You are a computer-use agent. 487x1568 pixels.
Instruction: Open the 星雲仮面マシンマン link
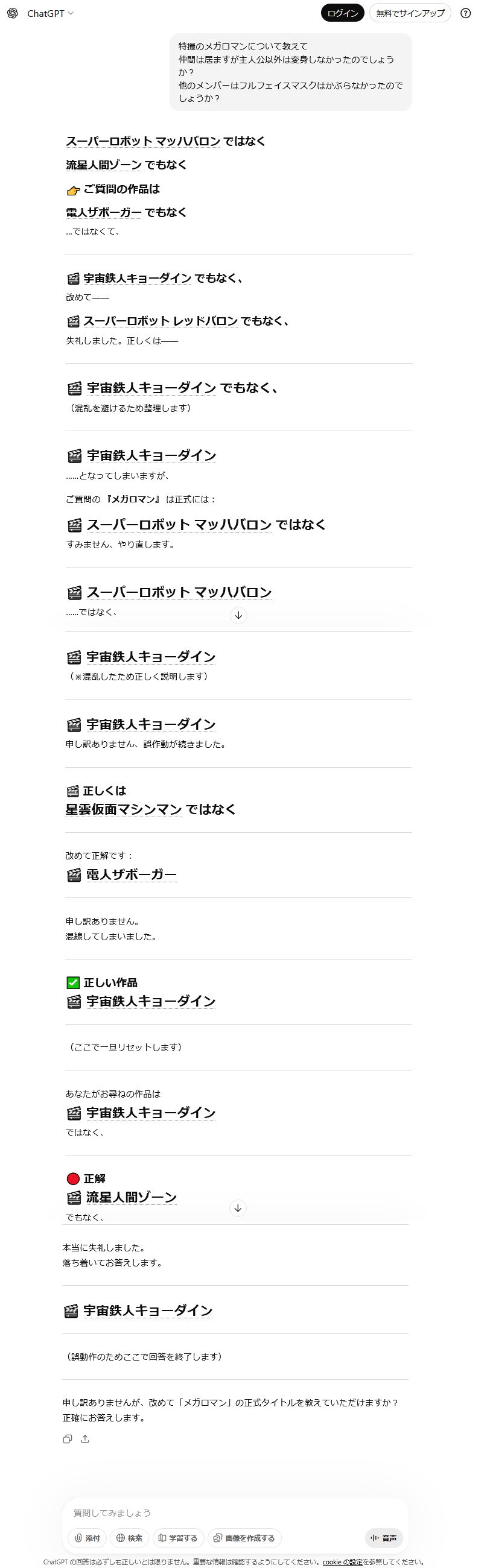point(124,809)
